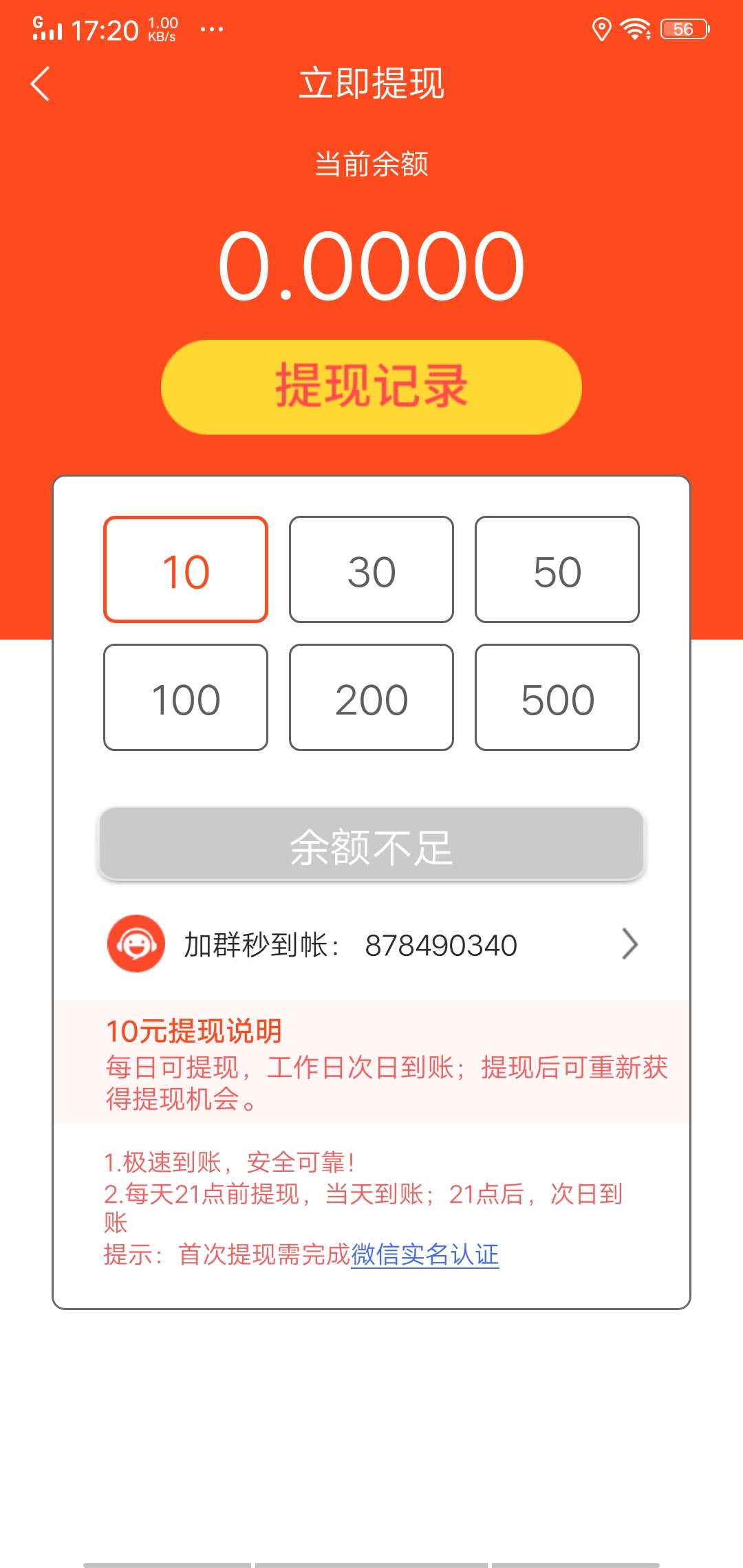Tap the group number 878490340 row

point(440,944)
